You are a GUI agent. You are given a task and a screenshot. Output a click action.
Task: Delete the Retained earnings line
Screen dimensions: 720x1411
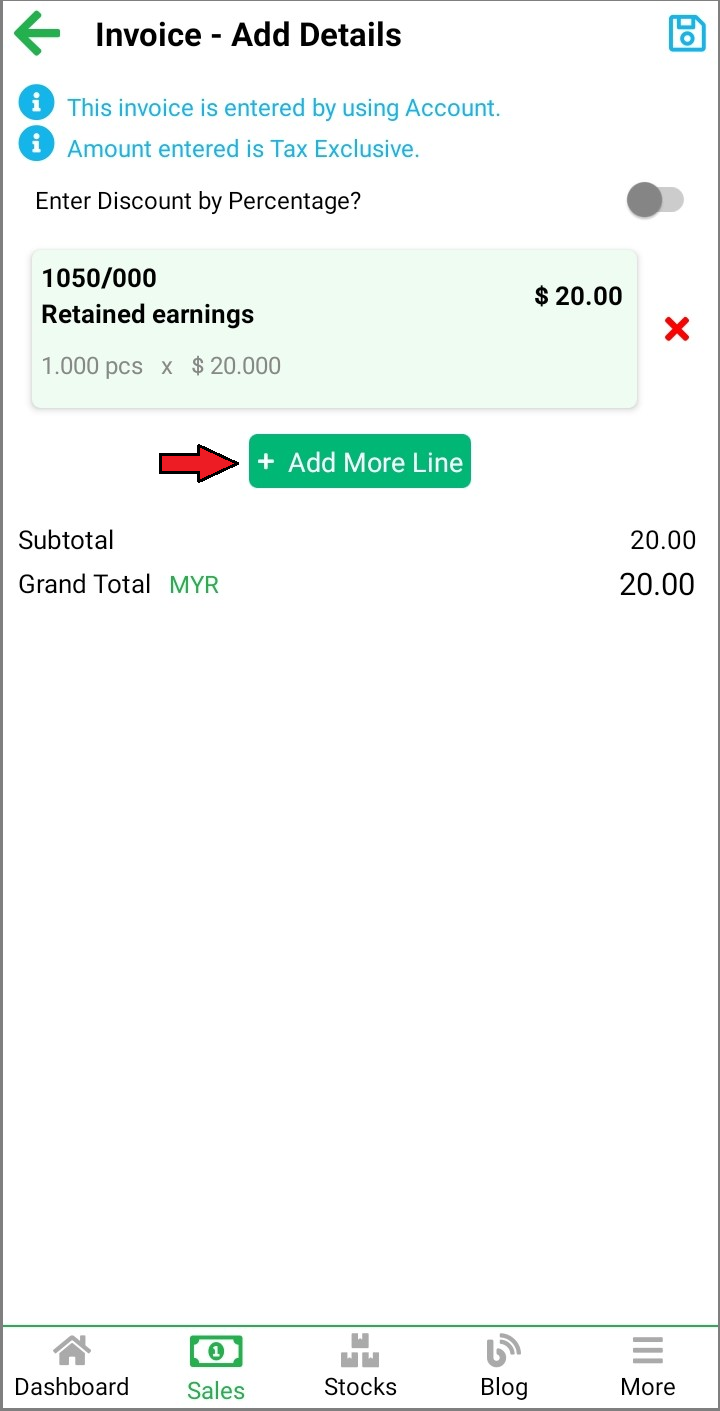coord(677,329)
